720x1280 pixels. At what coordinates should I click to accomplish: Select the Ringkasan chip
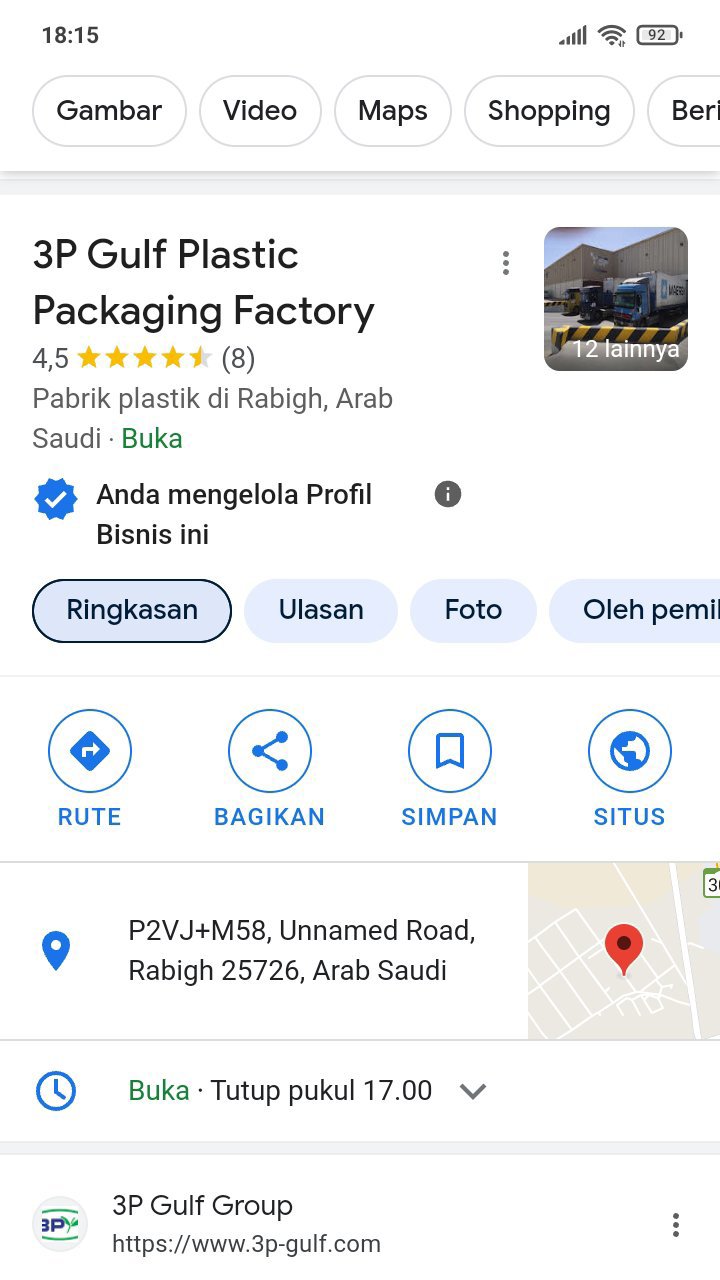132,610
